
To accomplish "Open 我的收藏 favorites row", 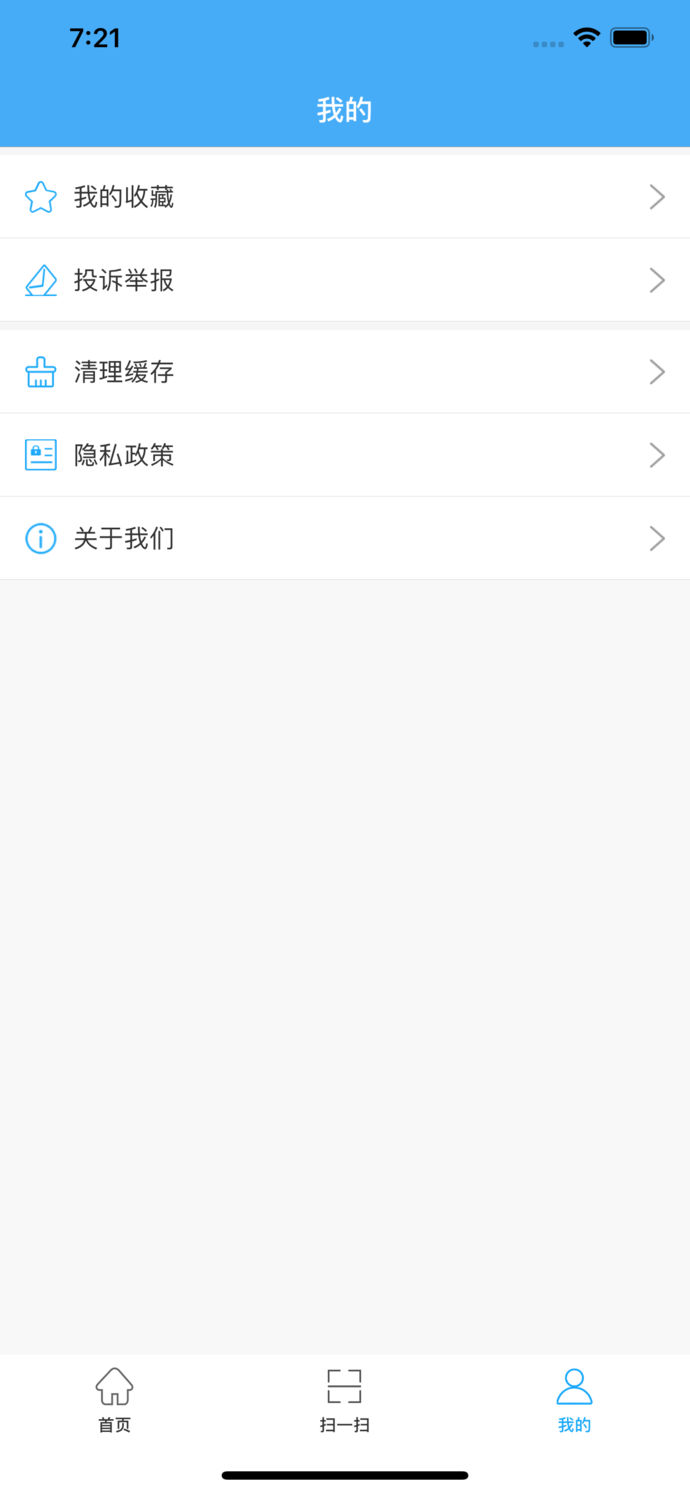I will coord(344,197).
